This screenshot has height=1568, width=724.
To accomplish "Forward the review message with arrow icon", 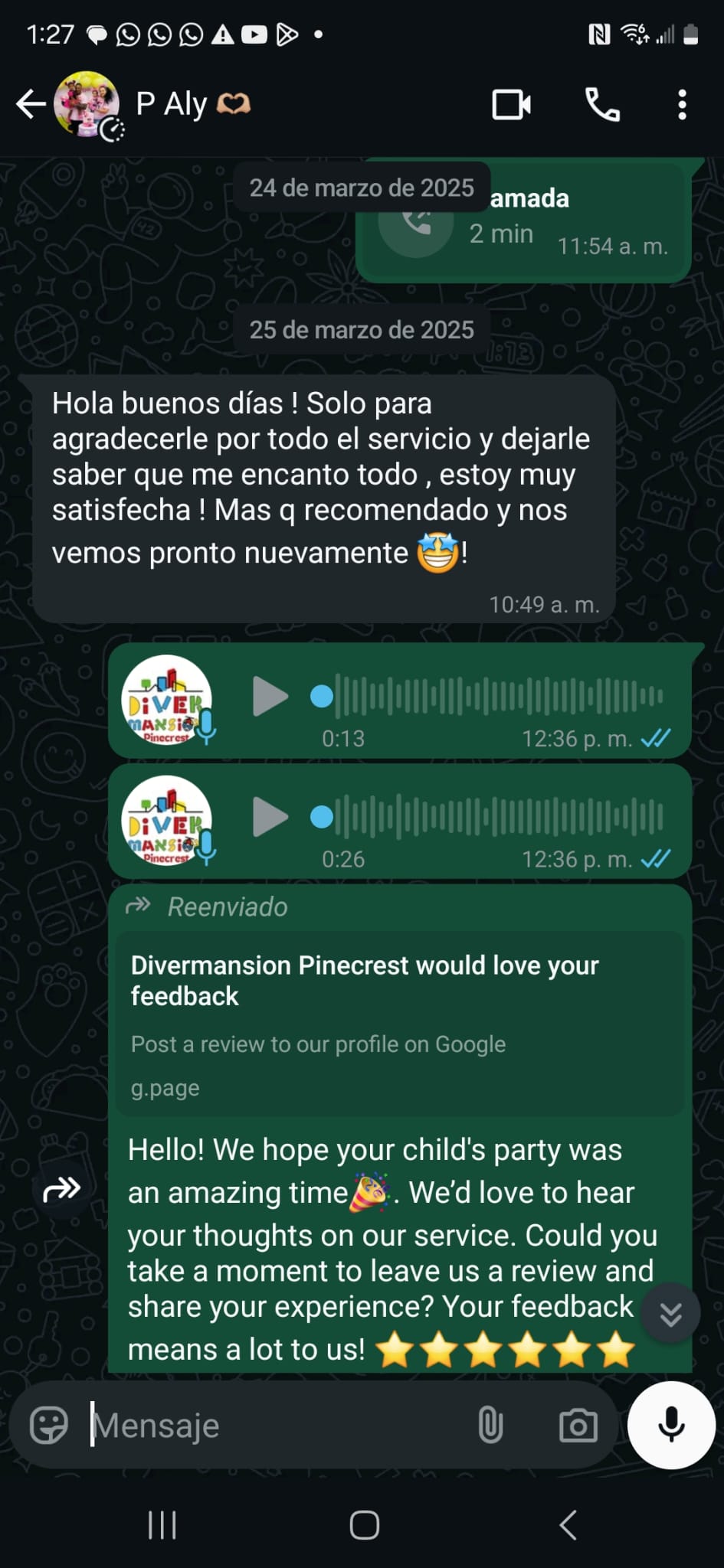I will pyautogui.click(x=62, y=1188).
